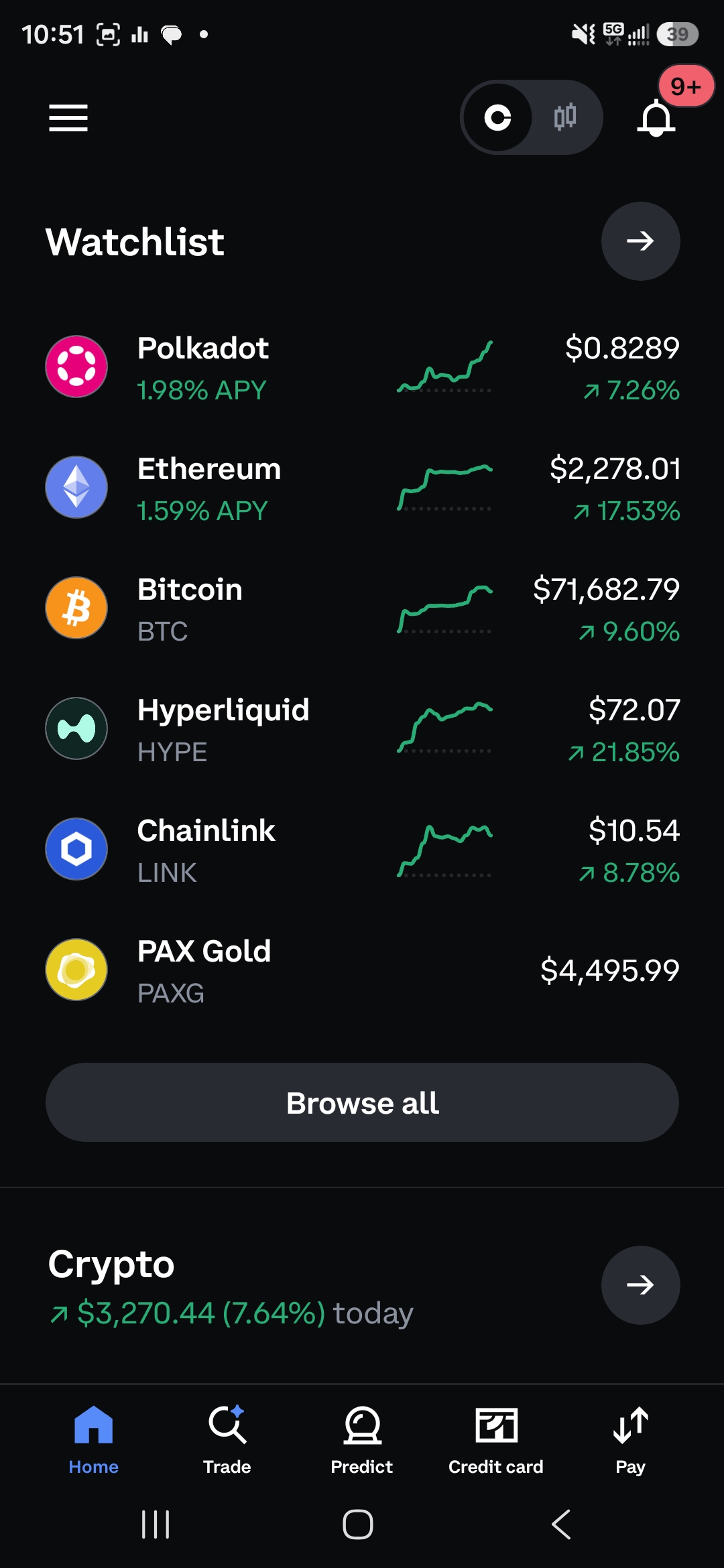Screen dimensions: 724x1568
Task: Tap the Chainlink LINK row
Action: (x=362, y=850)
